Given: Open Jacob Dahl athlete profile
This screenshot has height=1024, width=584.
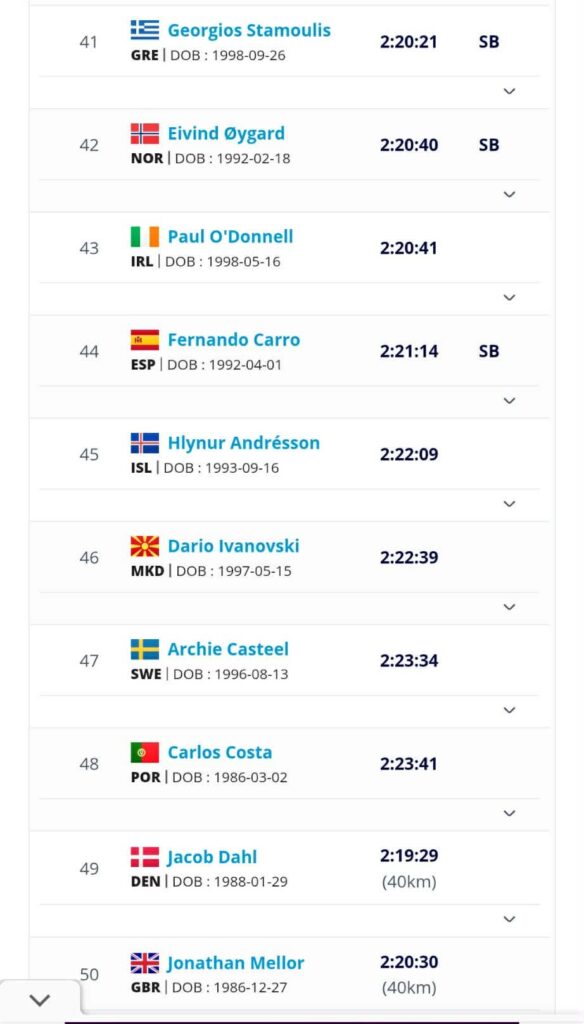Looking at the screenshot, I should 212,857.
